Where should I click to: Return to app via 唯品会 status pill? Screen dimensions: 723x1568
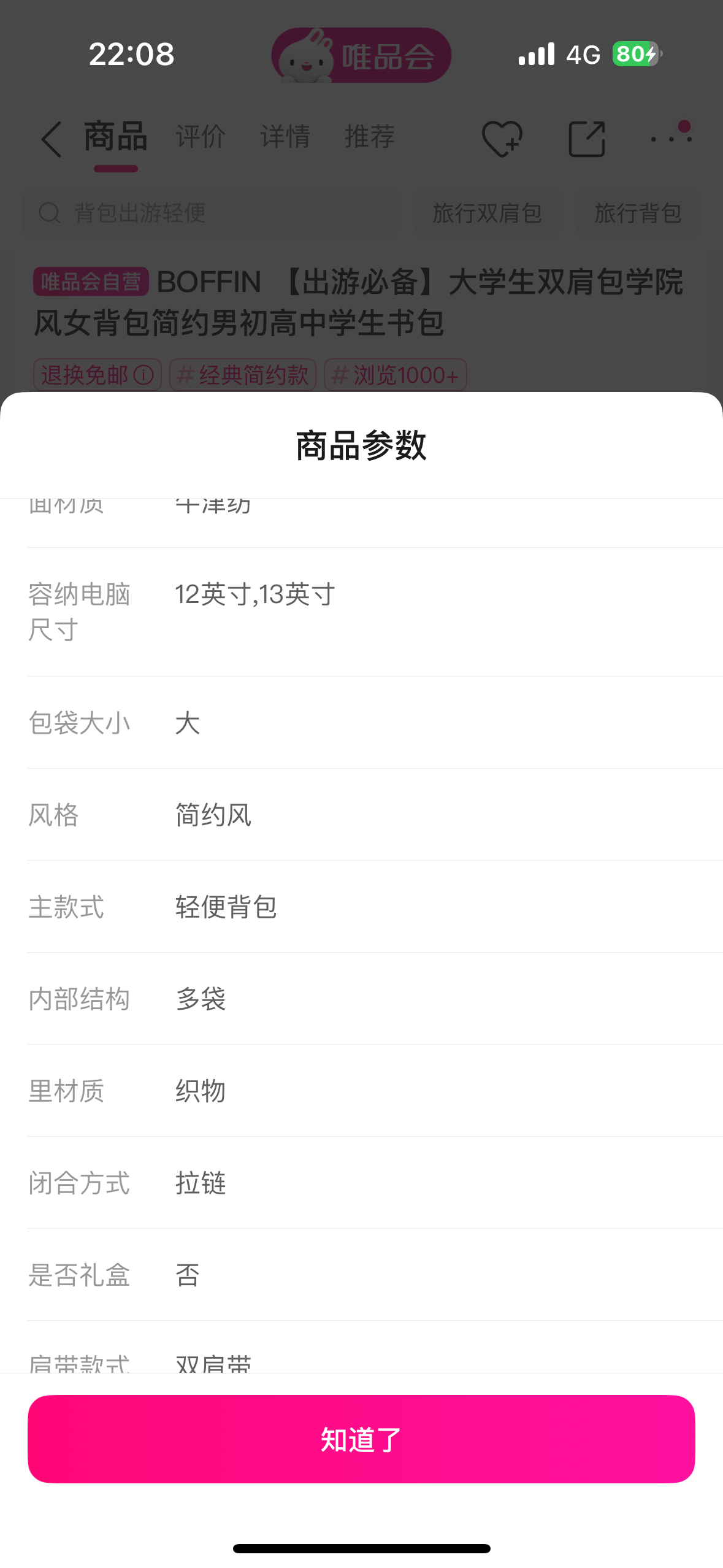pos(361,55)
